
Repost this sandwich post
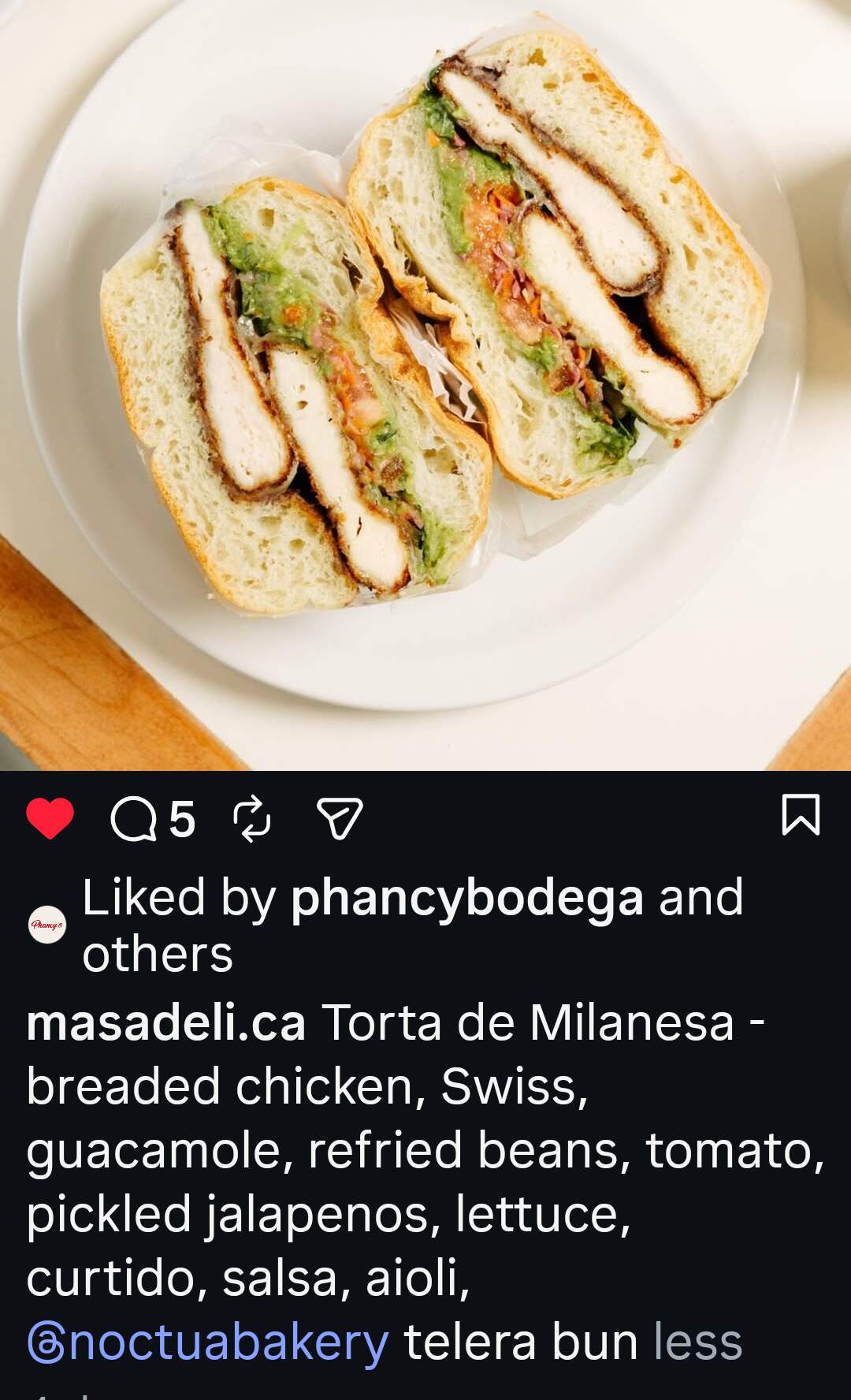(252, 818)
